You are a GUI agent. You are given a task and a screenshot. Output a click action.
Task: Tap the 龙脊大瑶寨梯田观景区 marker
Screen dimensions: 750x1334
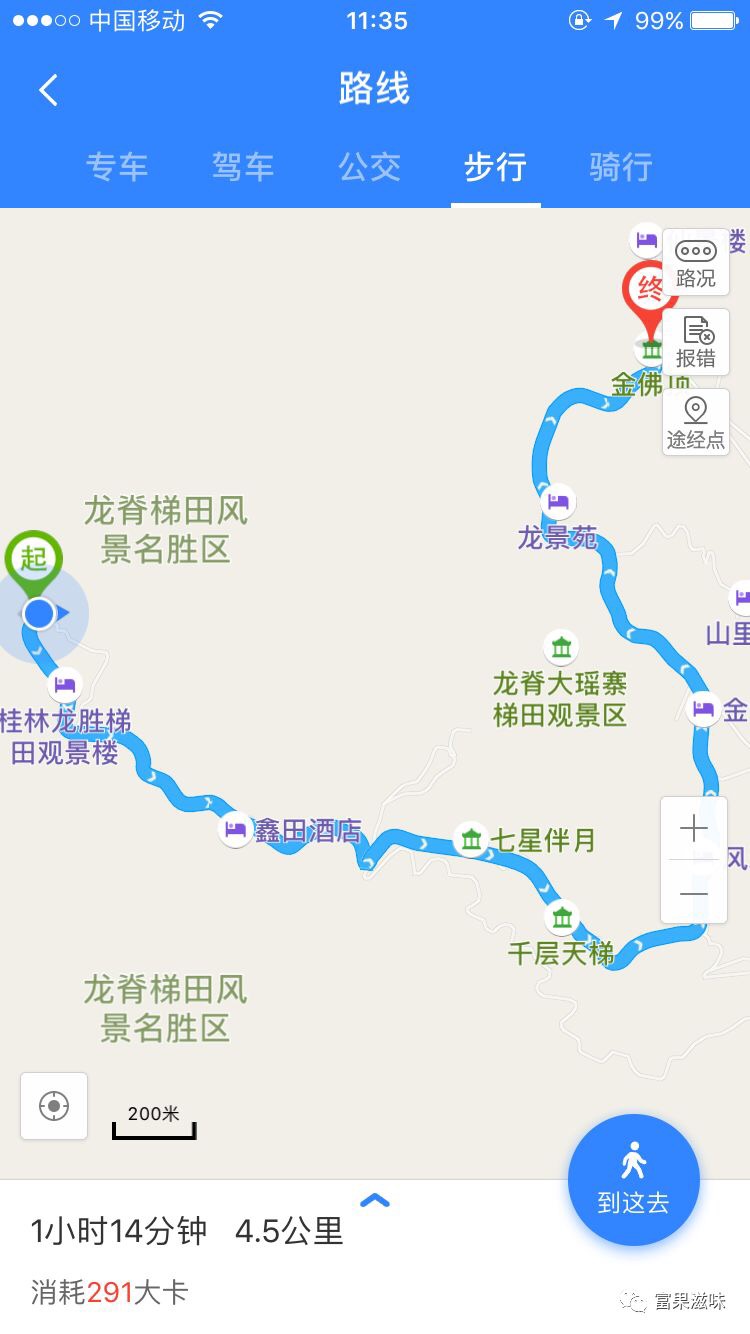(560, 647)
